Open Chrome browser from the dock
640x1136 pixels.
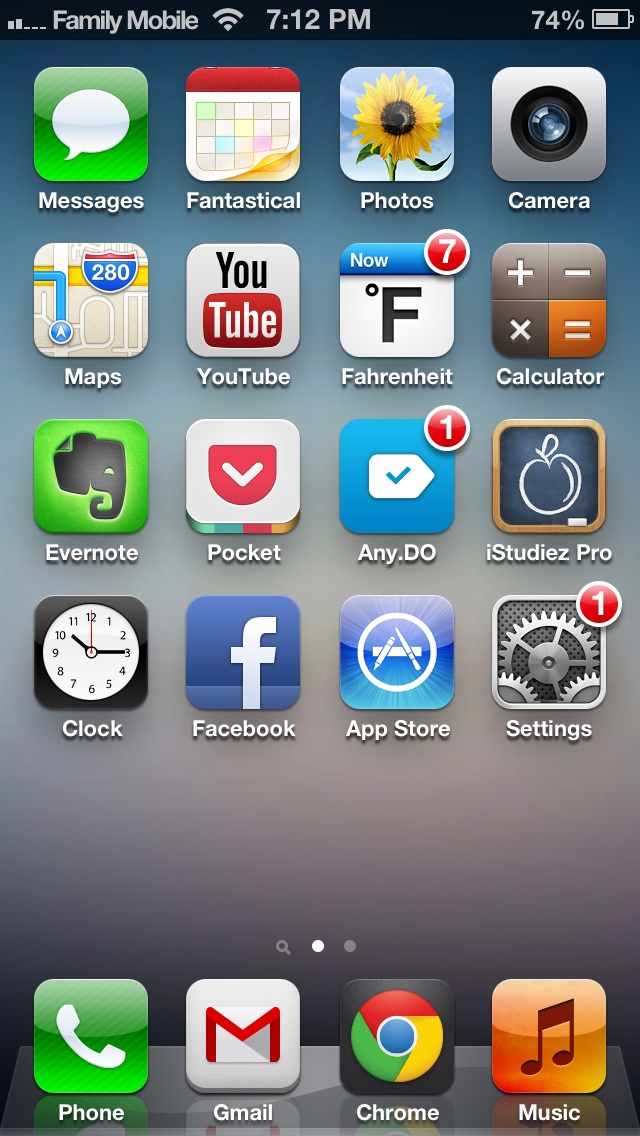click(x=396, y=1036)
